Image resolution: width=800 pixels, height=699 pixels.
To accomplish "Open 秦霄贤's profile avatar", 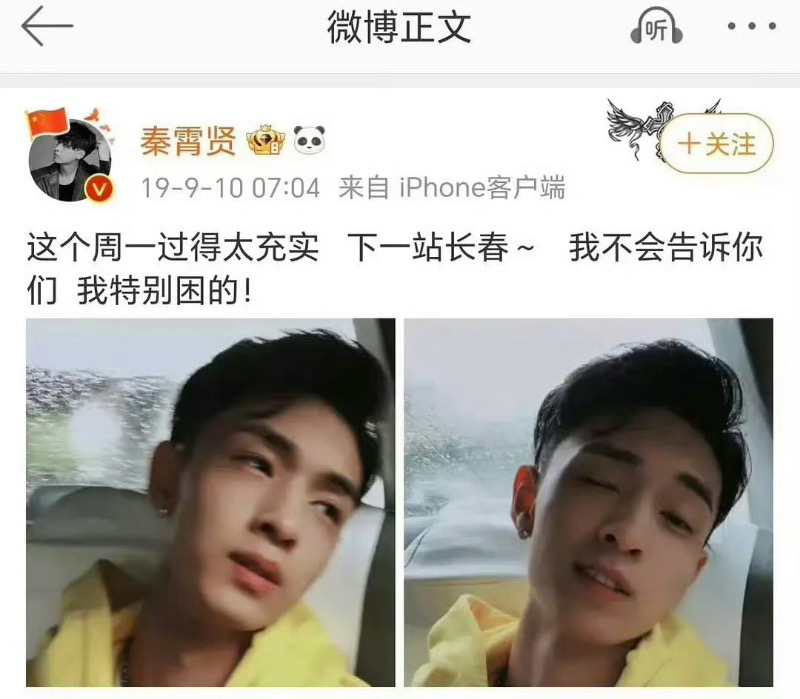I will (71, 160).
